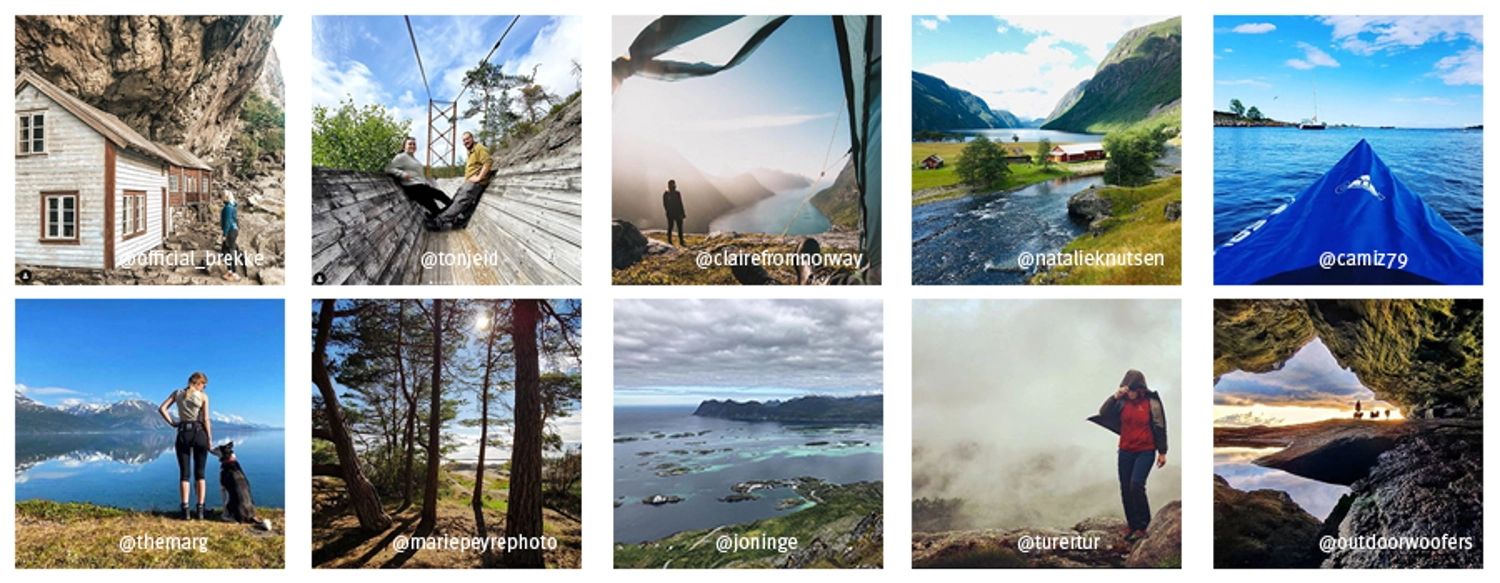This screenshot has height=583, width=1500.
Task: View the foggy hiker photo by @turertur
Action: (1046, 433)
